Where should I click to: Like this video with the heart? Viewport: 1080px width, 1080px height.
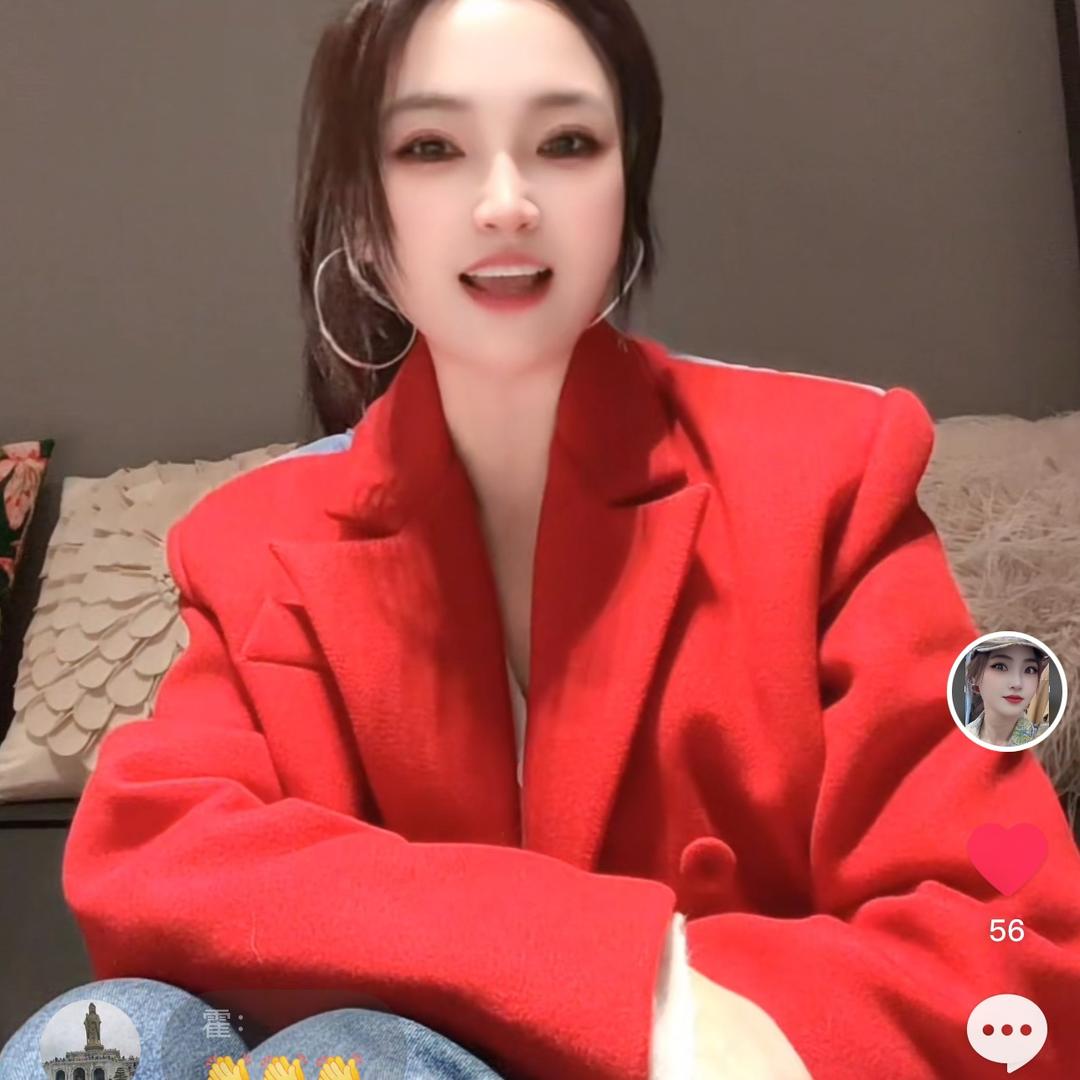coord(1006,859)
